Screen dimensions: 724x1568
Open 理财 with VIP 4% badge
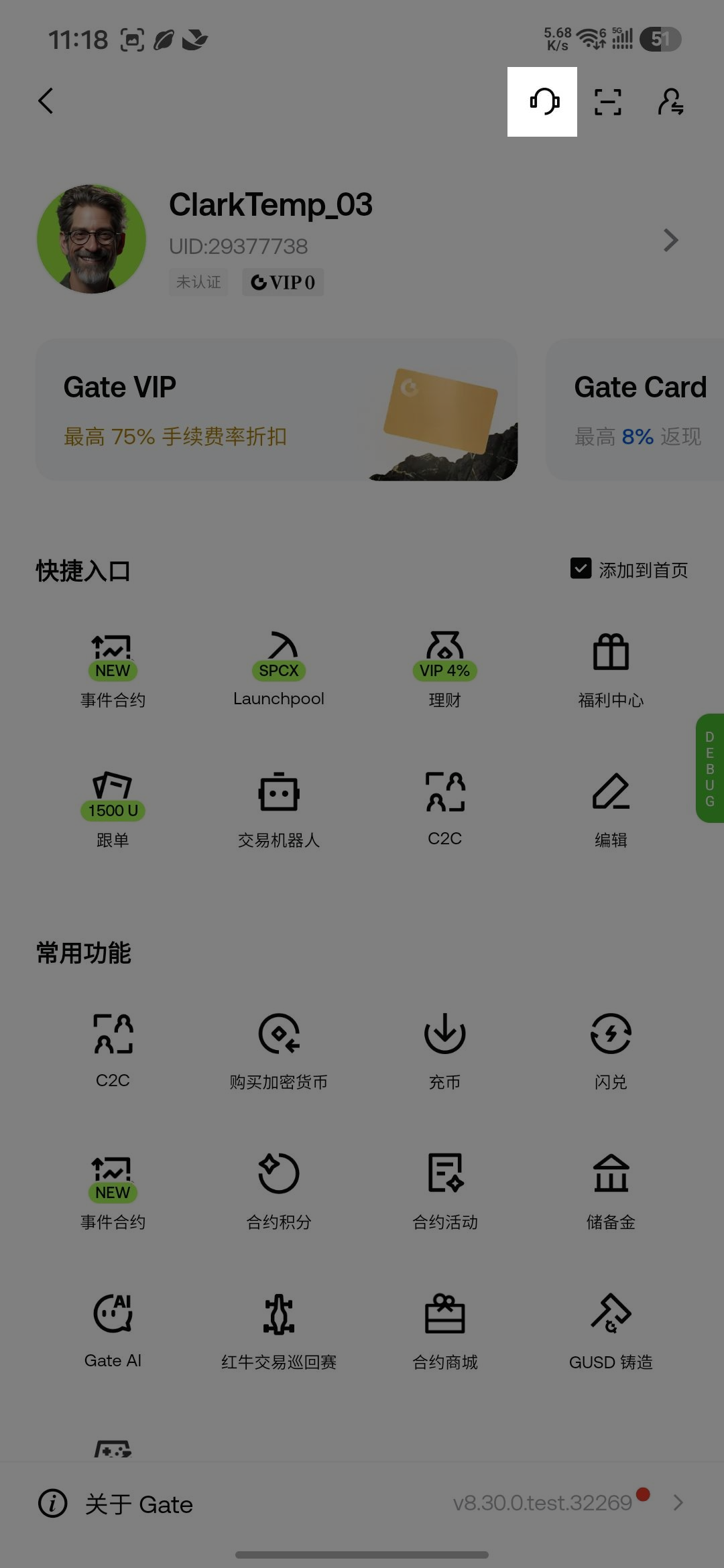pyautogui.click(x=445, y=669)
